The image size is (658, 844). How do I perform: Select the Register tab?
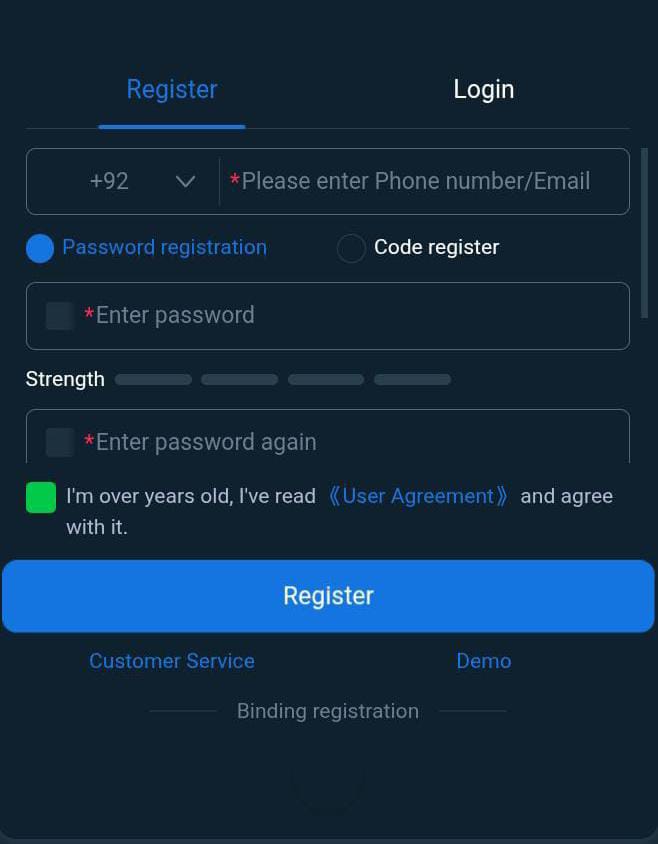coord(172,89)
